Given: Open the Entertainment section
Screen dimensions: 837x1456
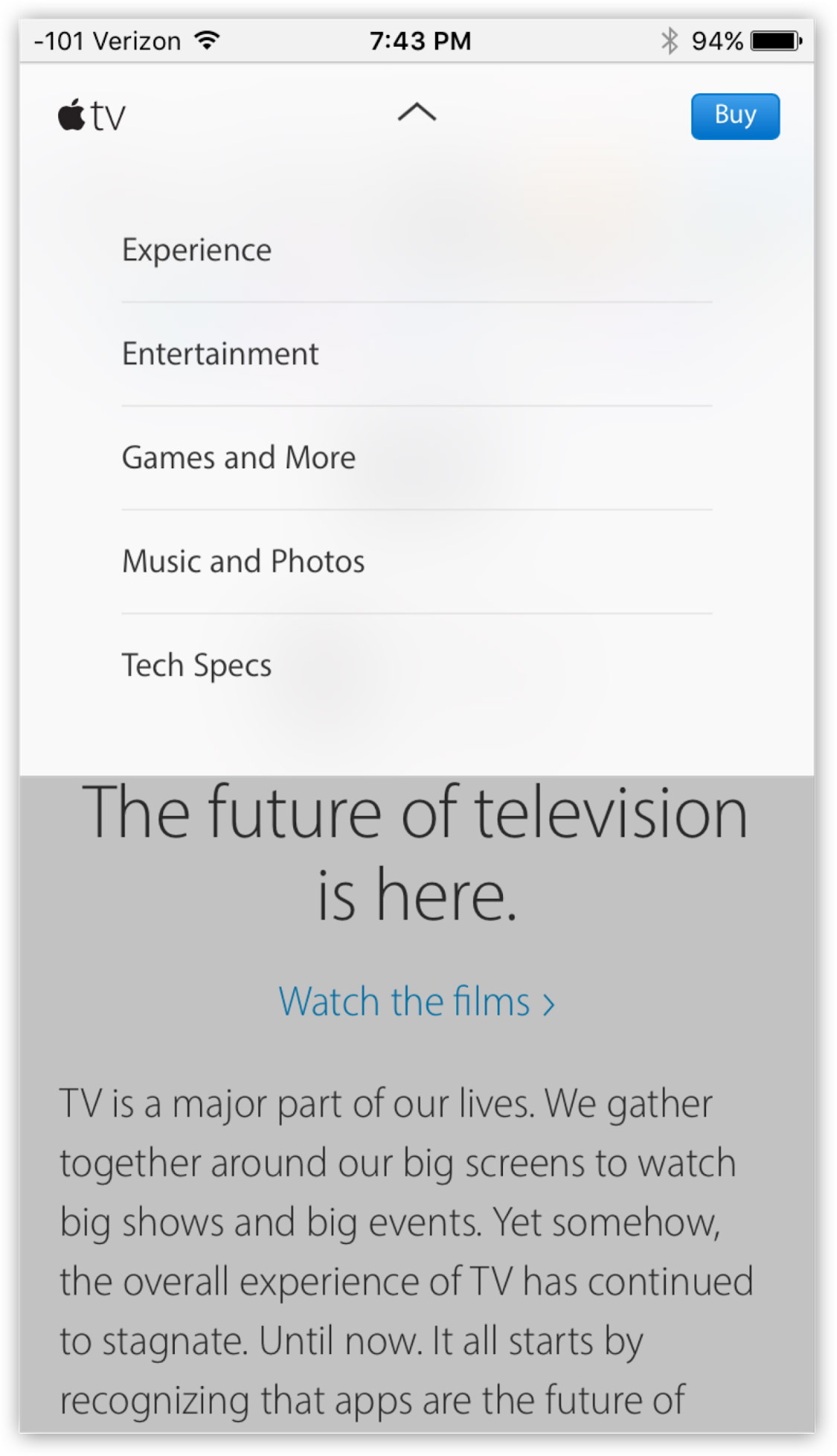Looking at the screenshot, I should pos(417,354).
